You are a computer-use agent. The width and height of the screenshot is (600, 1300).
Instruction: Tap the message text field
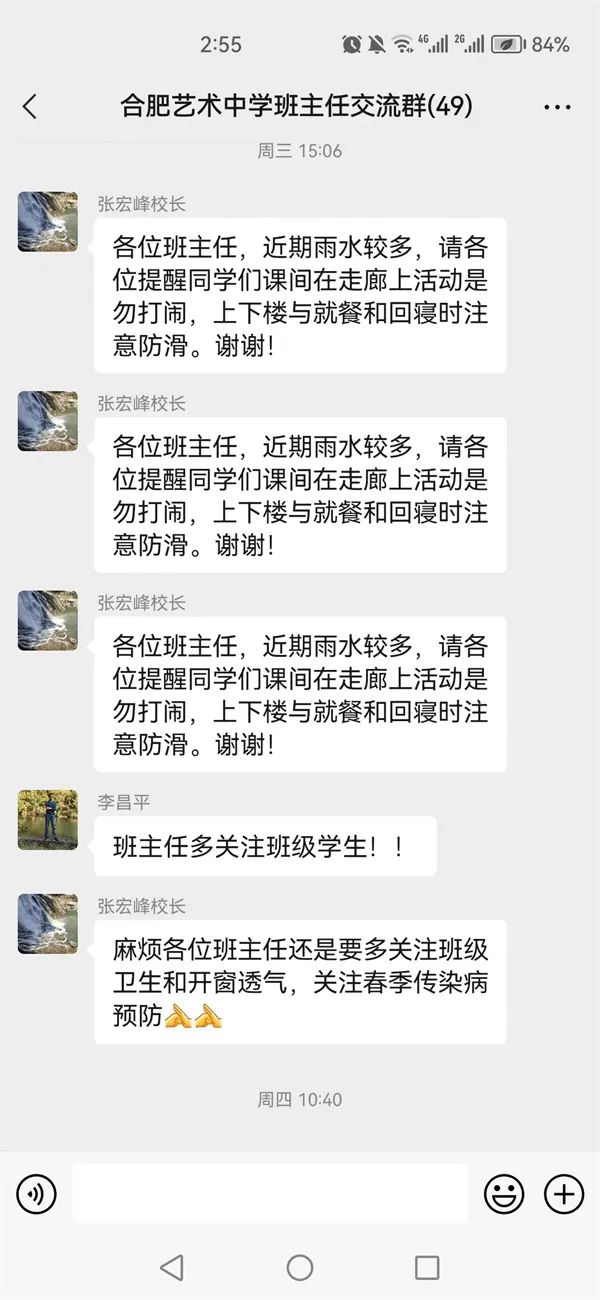tap(270, 1193)
